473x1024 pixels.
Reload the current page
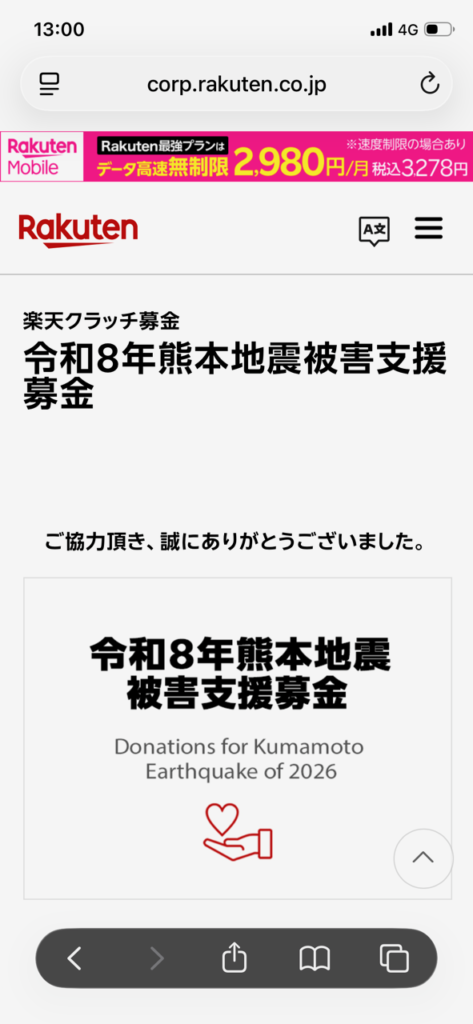[x=429, y=84]
